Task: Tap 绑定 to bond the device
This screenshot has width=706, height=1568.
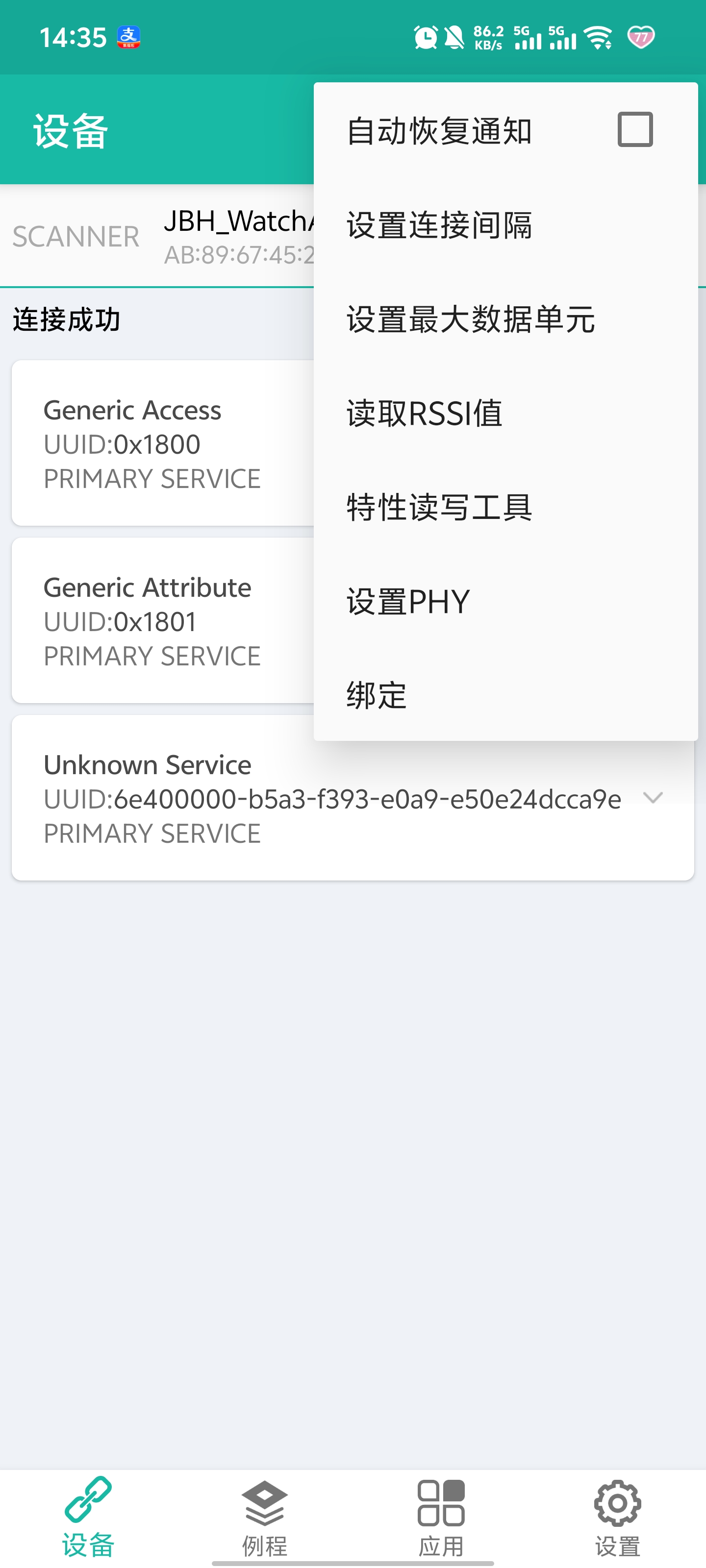Action: (x=377, y=695)
